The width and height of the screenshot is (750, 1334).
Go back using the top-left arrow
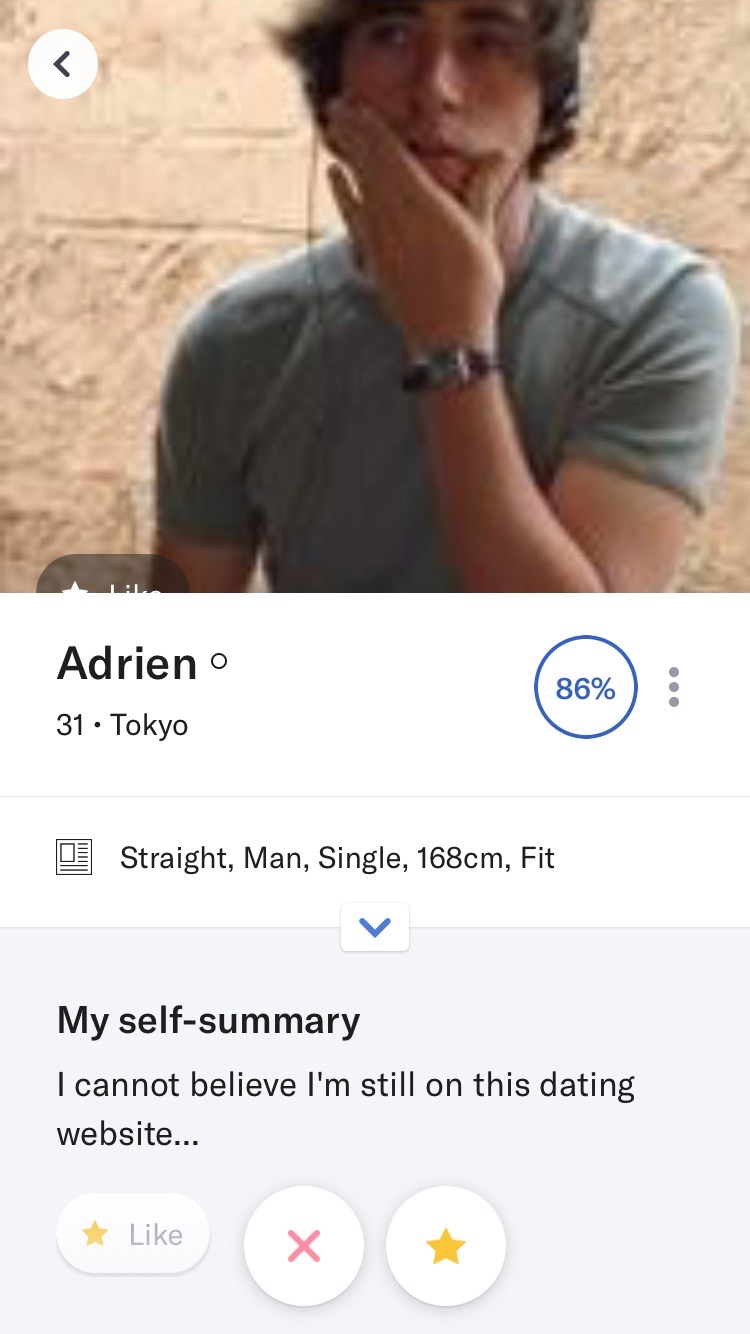[x=62, y=65]
